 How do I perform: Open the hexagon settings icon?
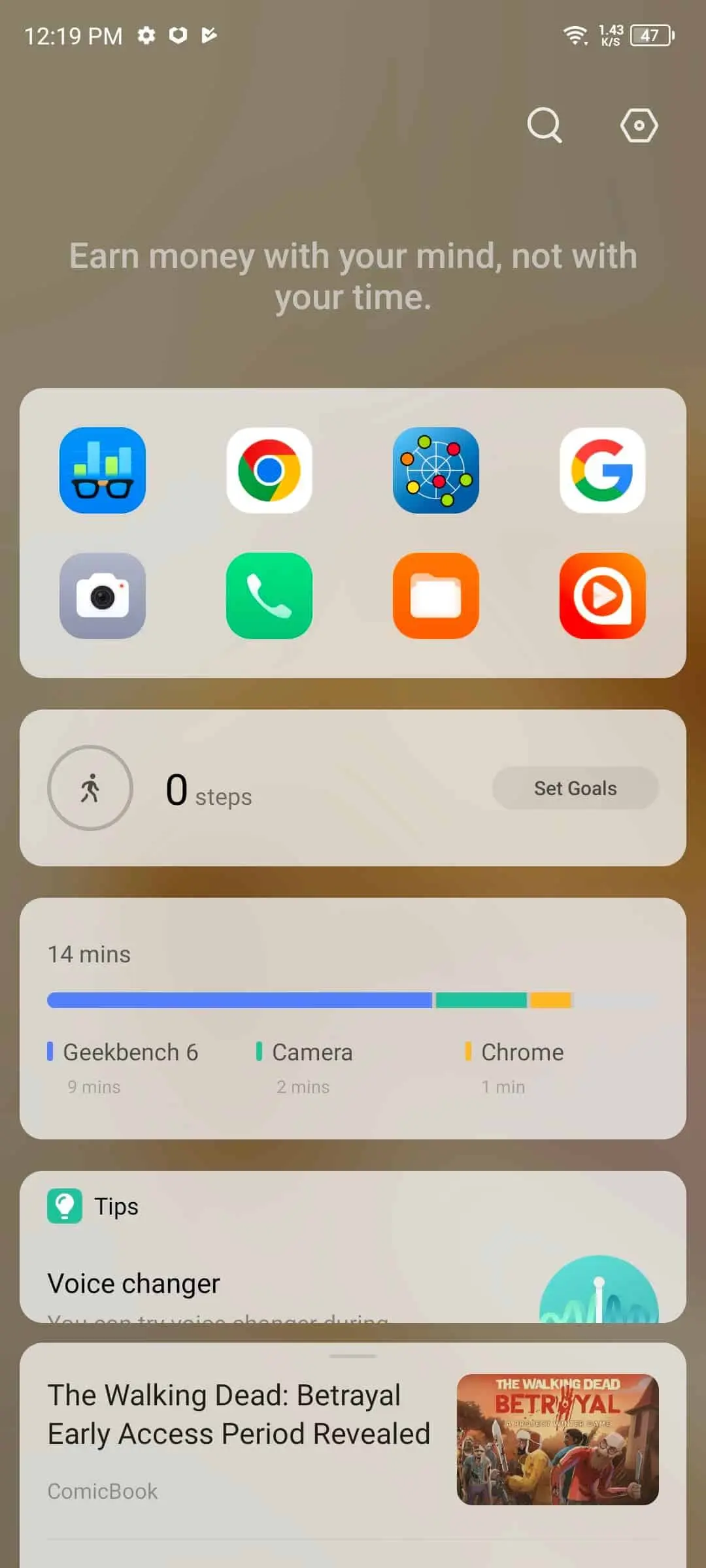click(639, 125)
